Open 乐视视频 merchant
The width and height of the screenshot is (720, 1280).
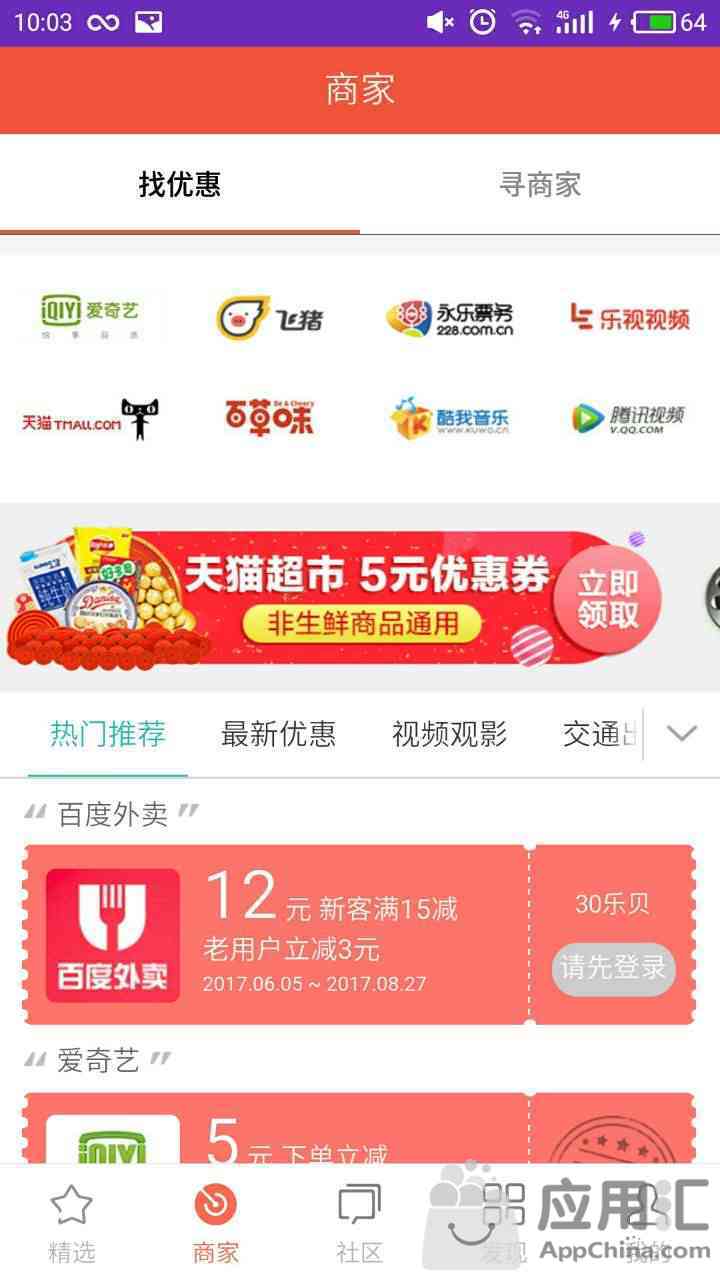point(630,319)
